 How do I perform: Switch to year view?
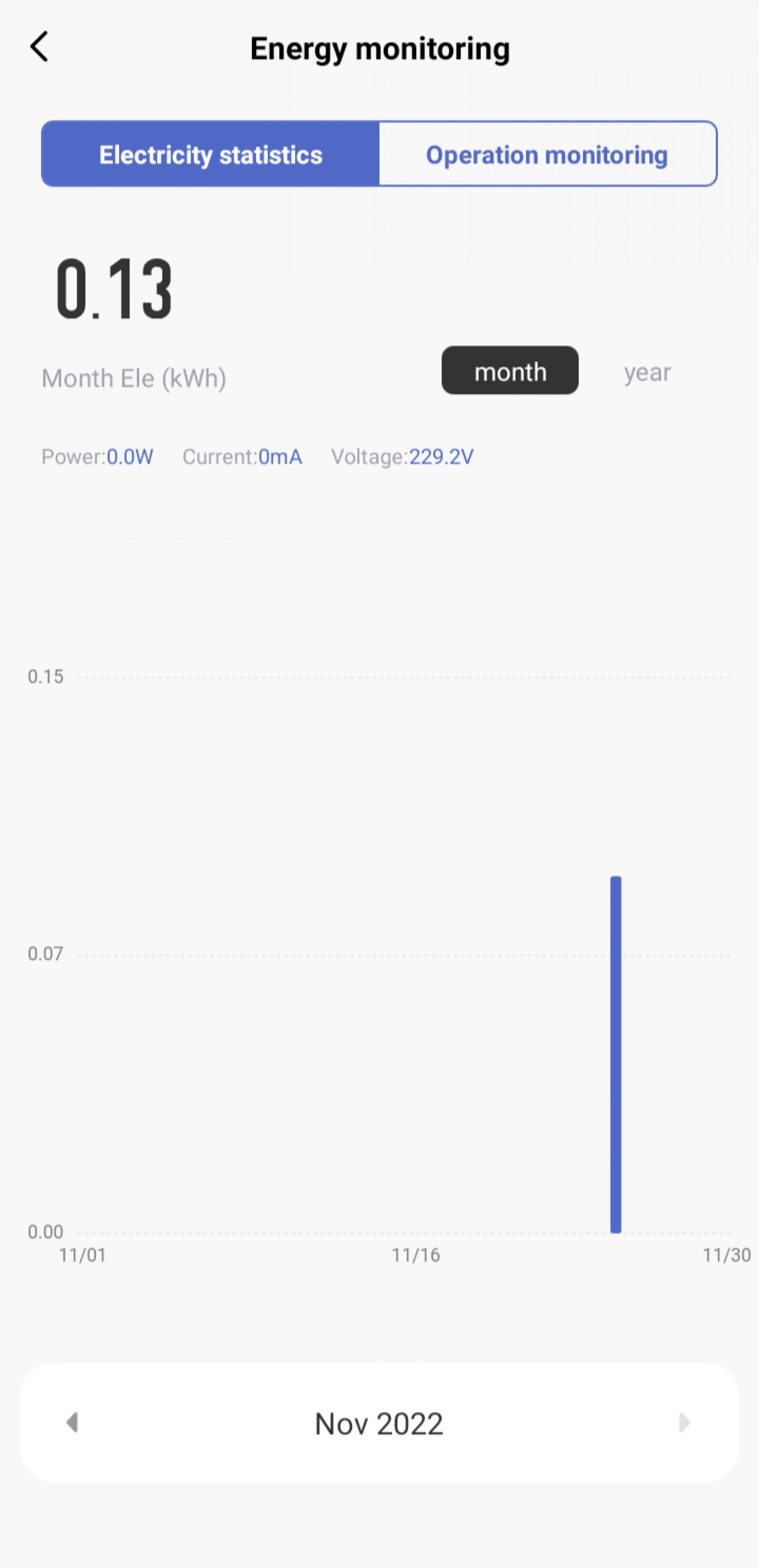[647, 371]
